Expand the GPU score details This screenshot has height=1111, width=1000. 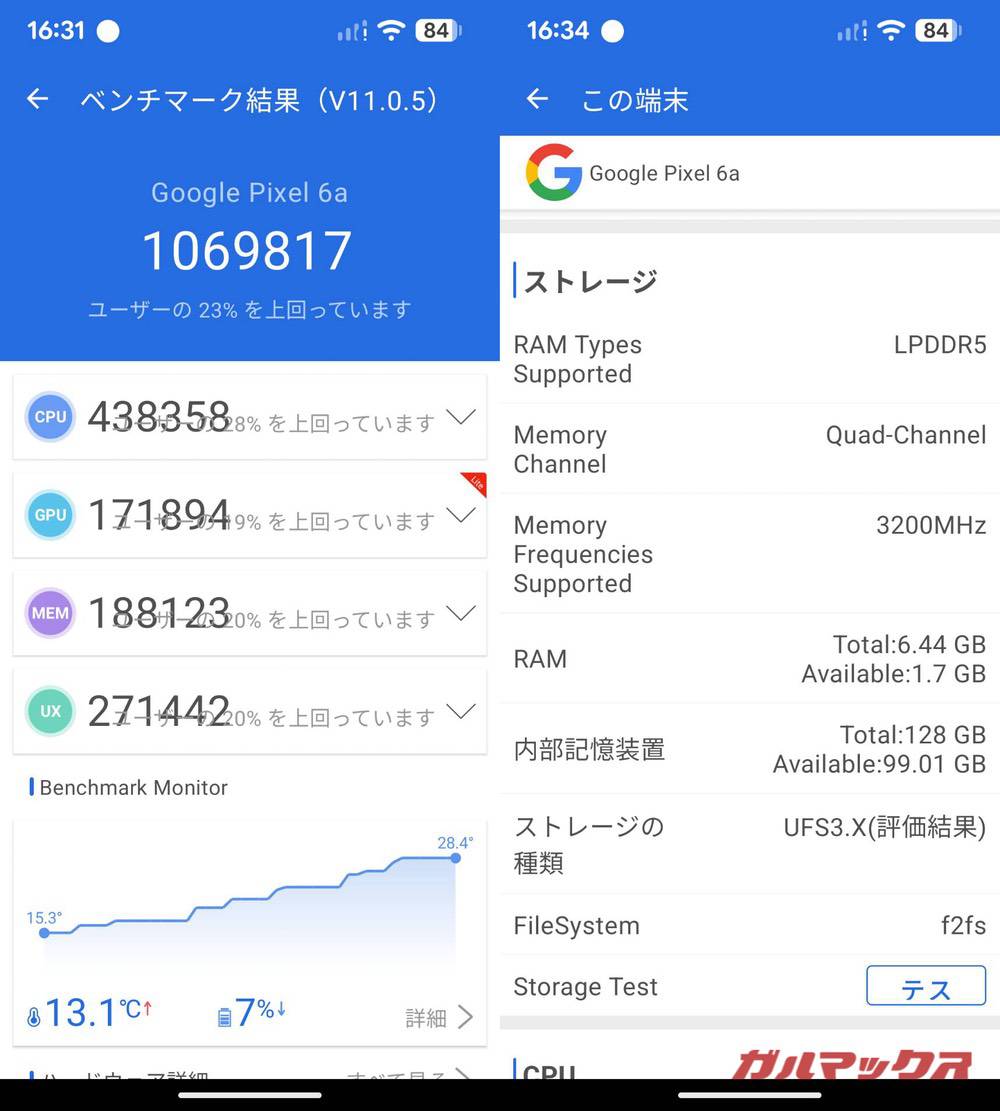pos(461,515)
